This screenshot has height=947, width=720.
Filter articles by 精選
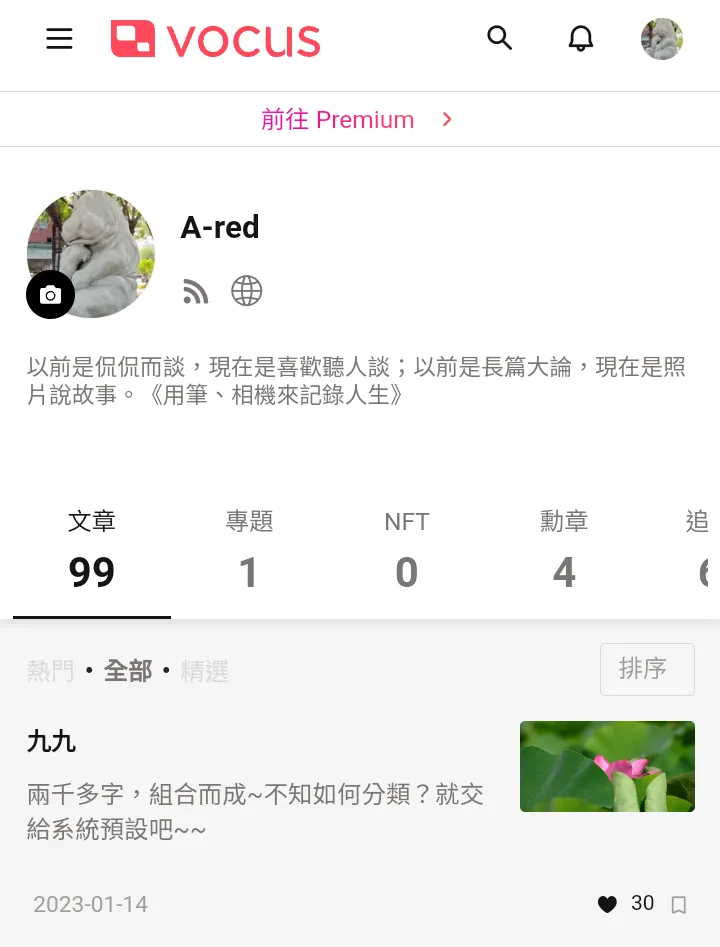pyautogui.click(x=205, y=671)
